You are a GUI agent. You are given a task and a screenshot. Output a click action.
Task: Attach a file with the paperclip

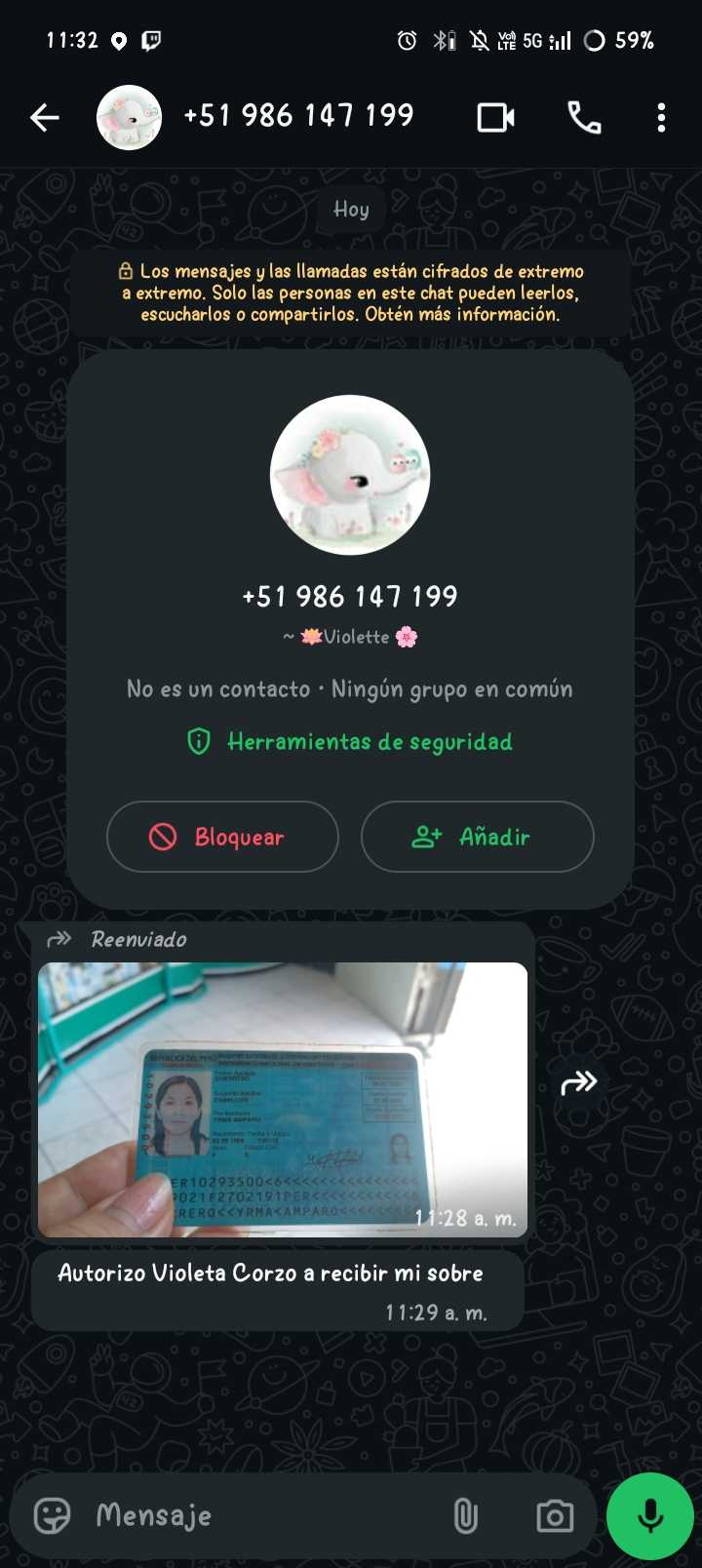click(x=466, y=1515)
